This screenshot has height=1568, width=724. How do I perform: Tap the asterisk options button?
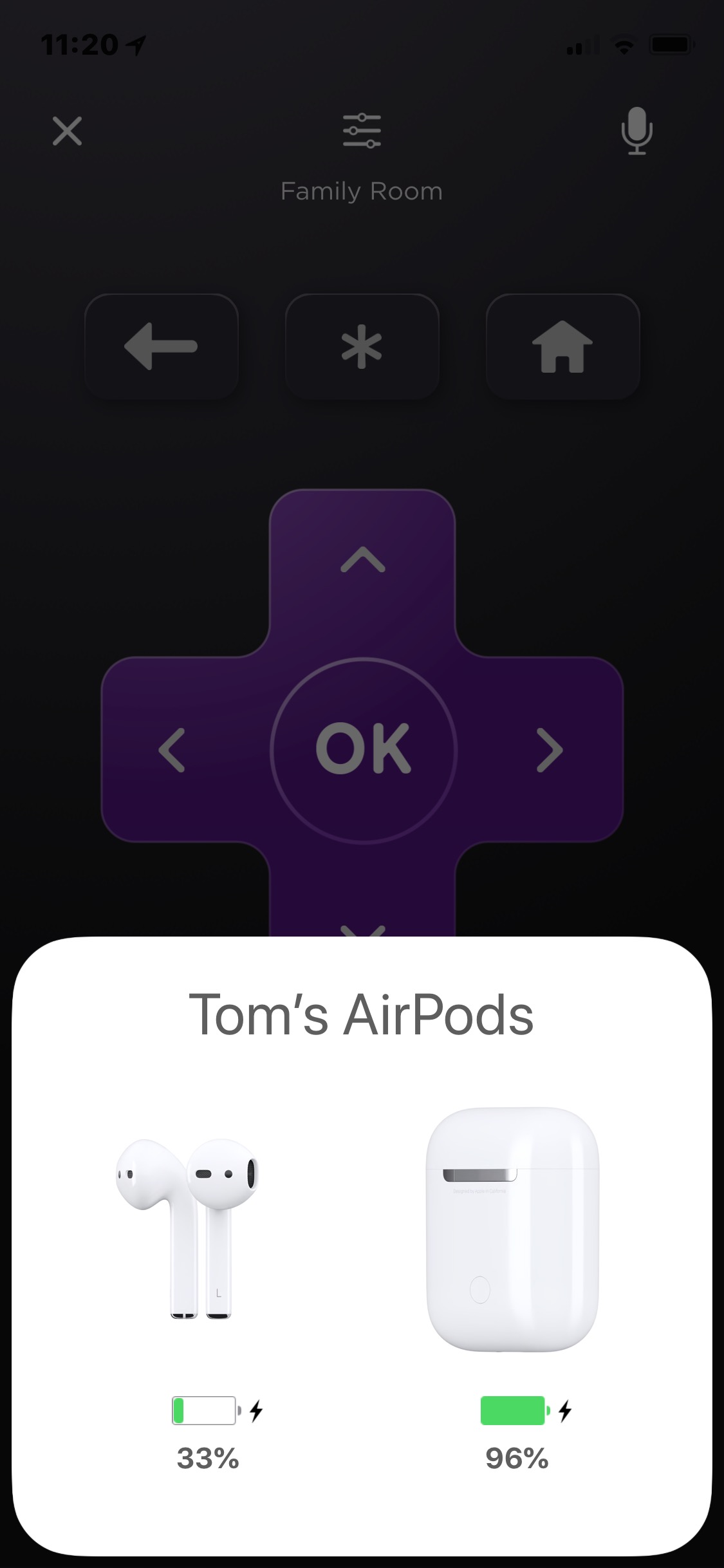pyautogui.click(x=362, y=346)
